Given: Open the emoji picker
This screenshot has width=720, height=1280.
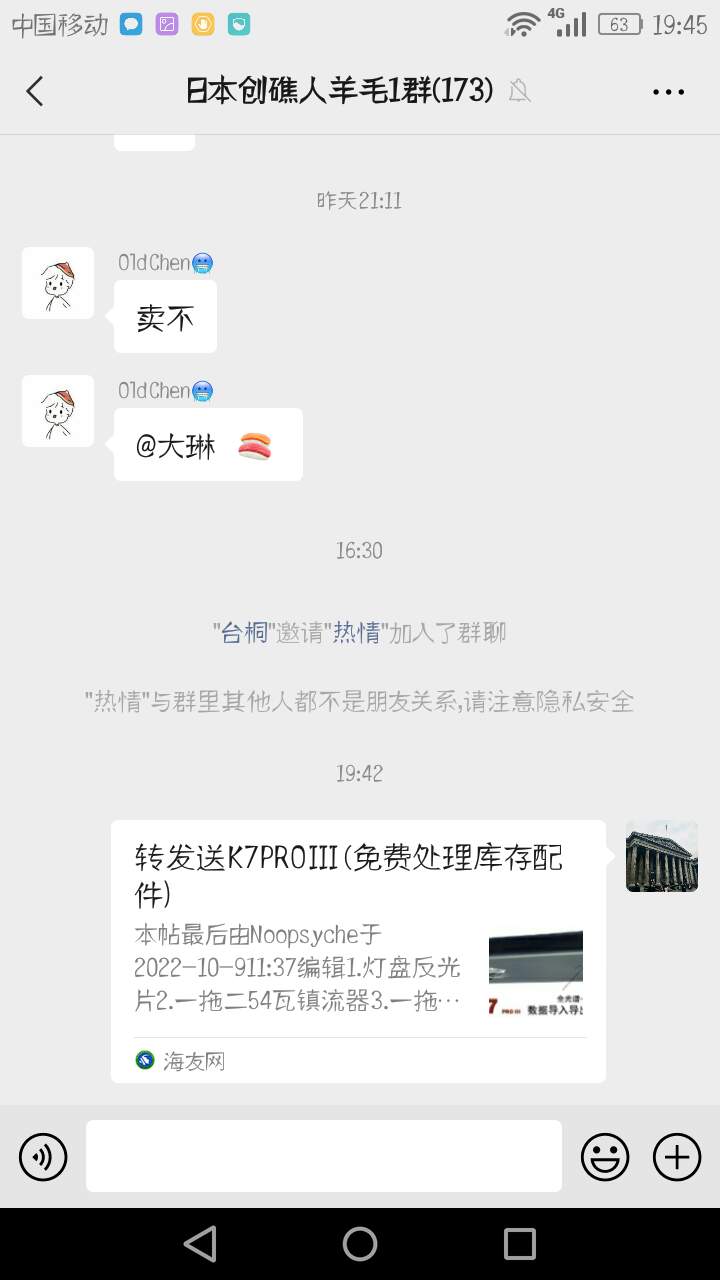Looking at the screenshot, I should click(x=605, y=1157).
